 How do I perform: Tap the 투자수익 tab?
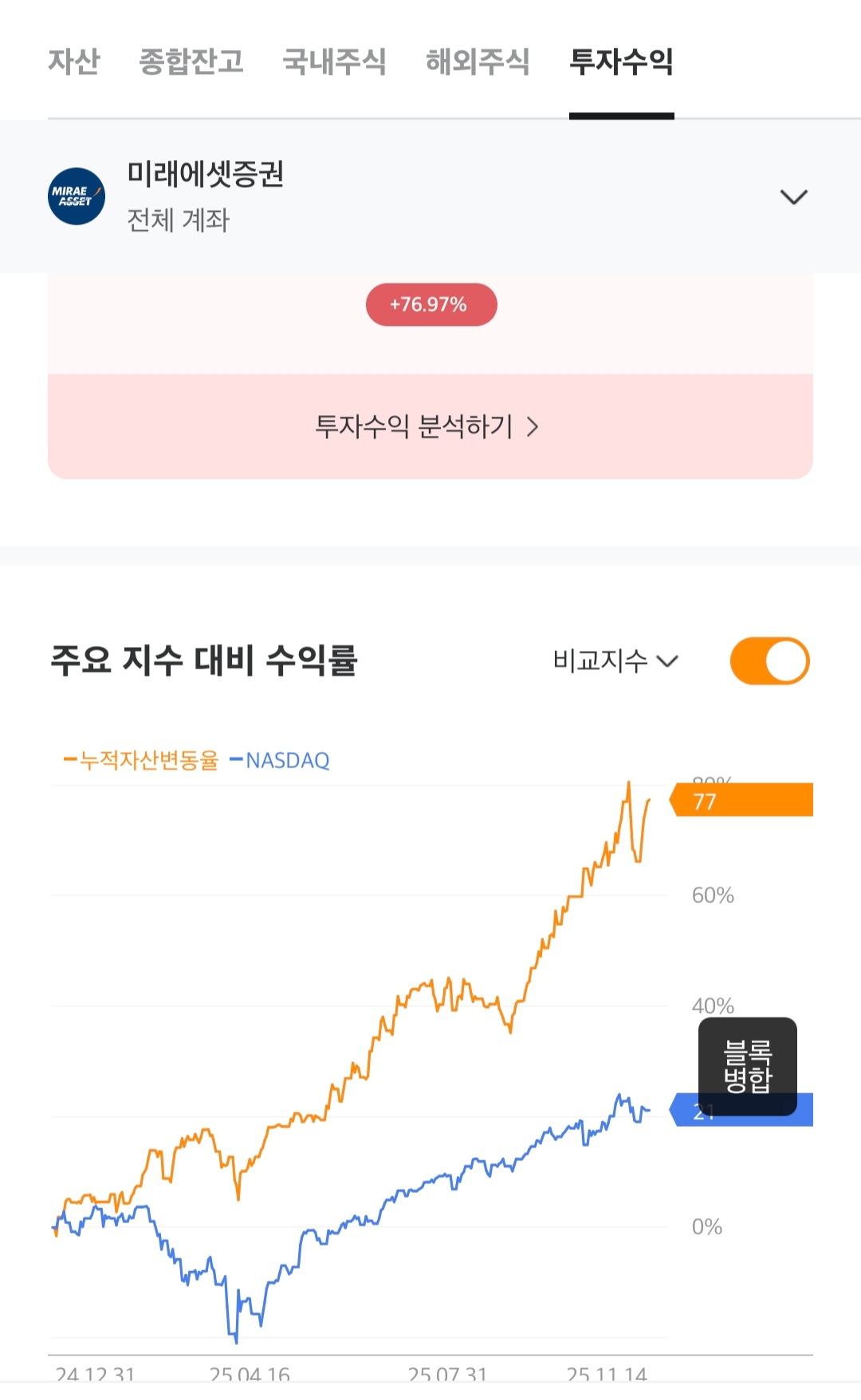pyautogui.click(x=622, y=61)
